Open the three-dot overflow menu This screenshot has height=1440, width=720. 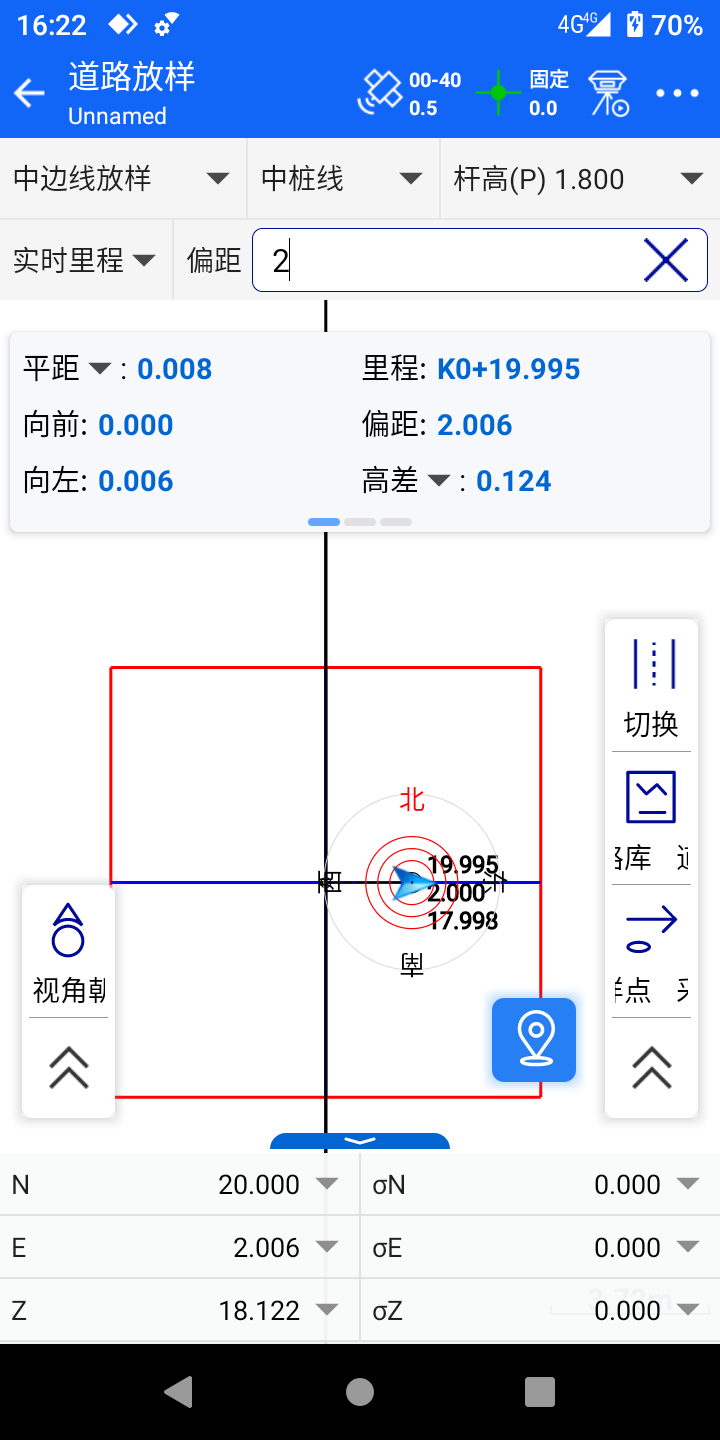pyautogui.click(x=677, y=94)
